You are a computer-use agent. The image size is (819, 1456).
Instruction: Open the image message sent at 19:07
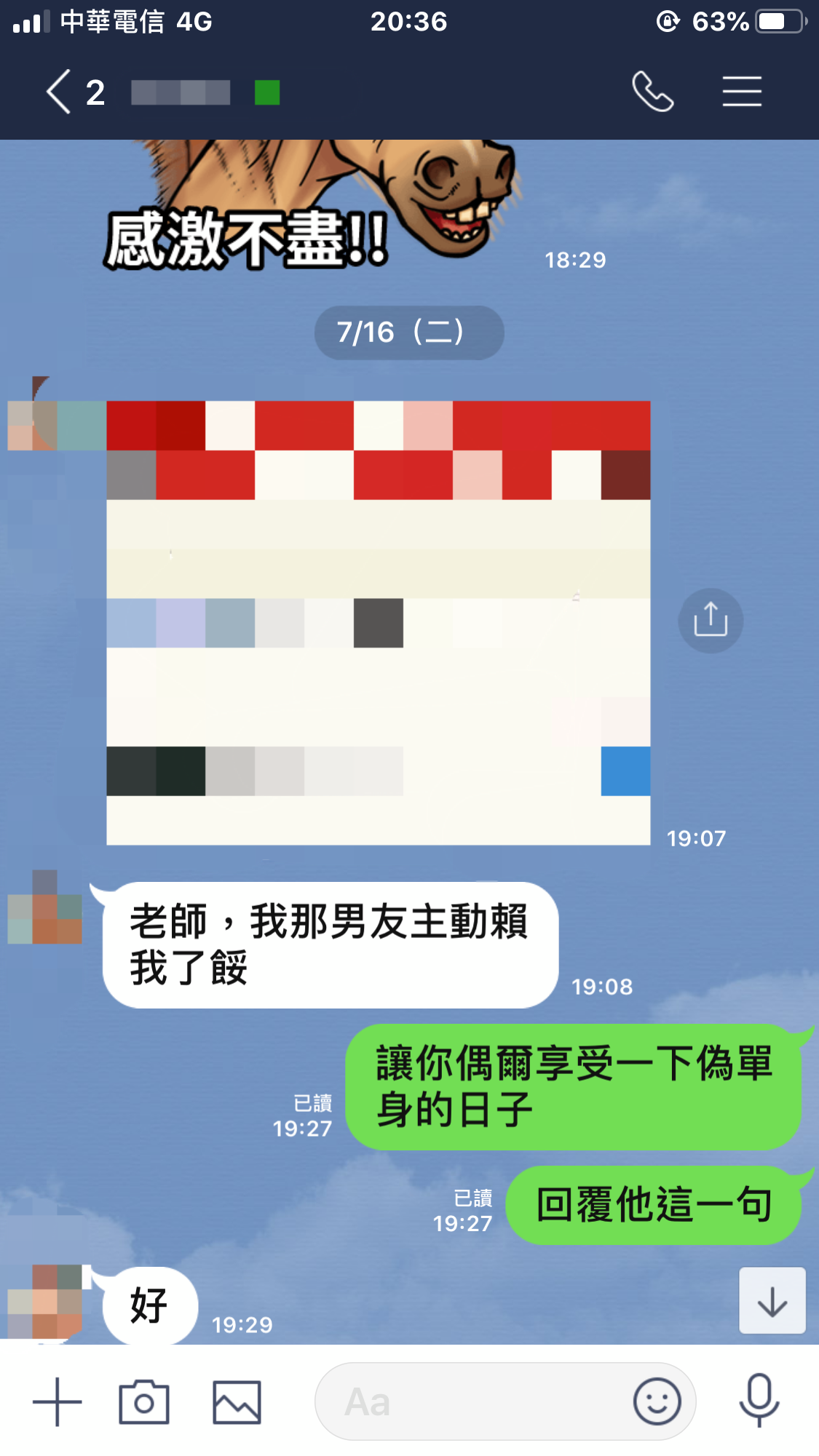[x=378, y=623]
